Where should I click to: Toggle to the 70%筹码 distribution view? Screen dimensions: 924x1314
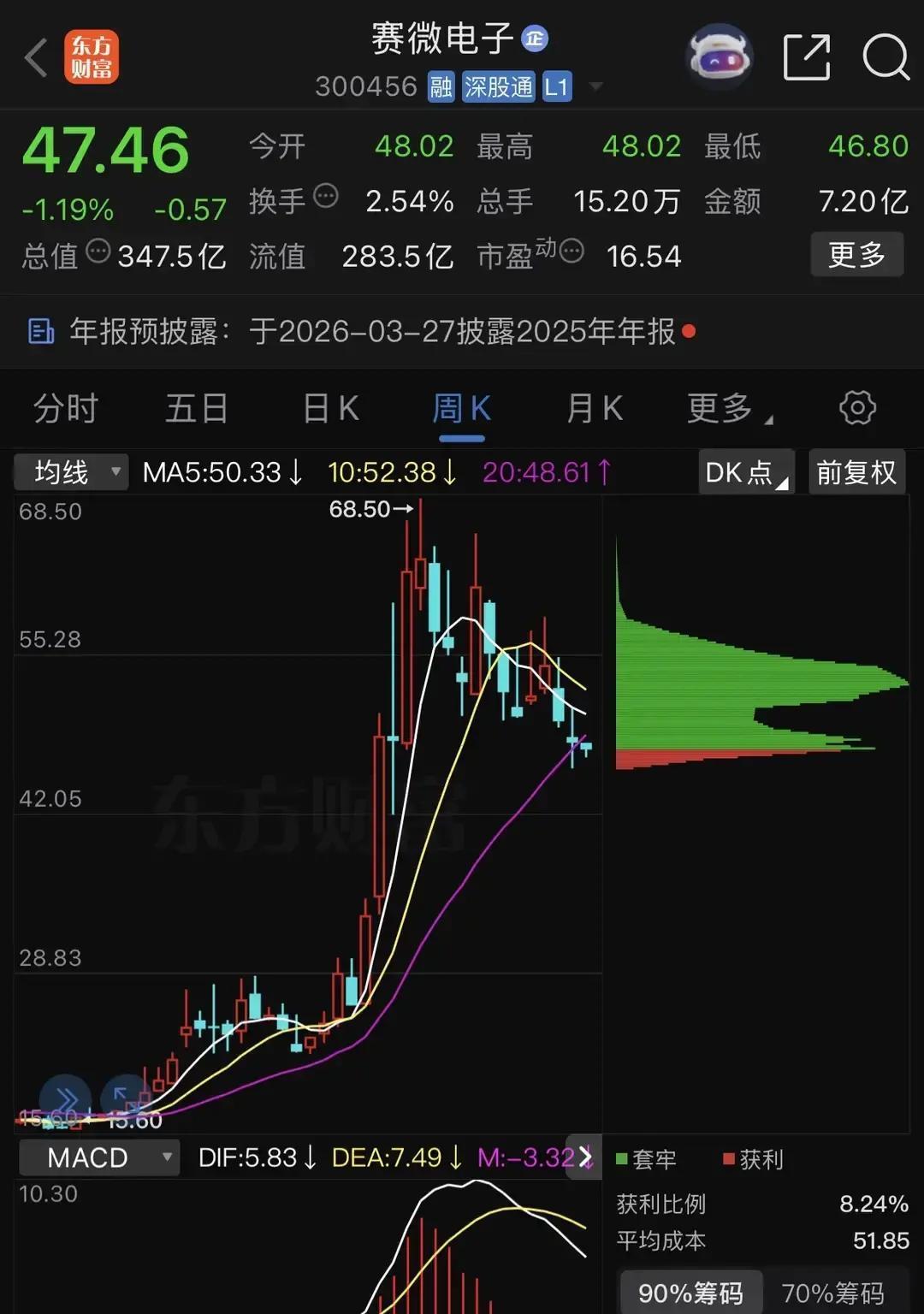pyautogui.click(x=832, y=1292)
